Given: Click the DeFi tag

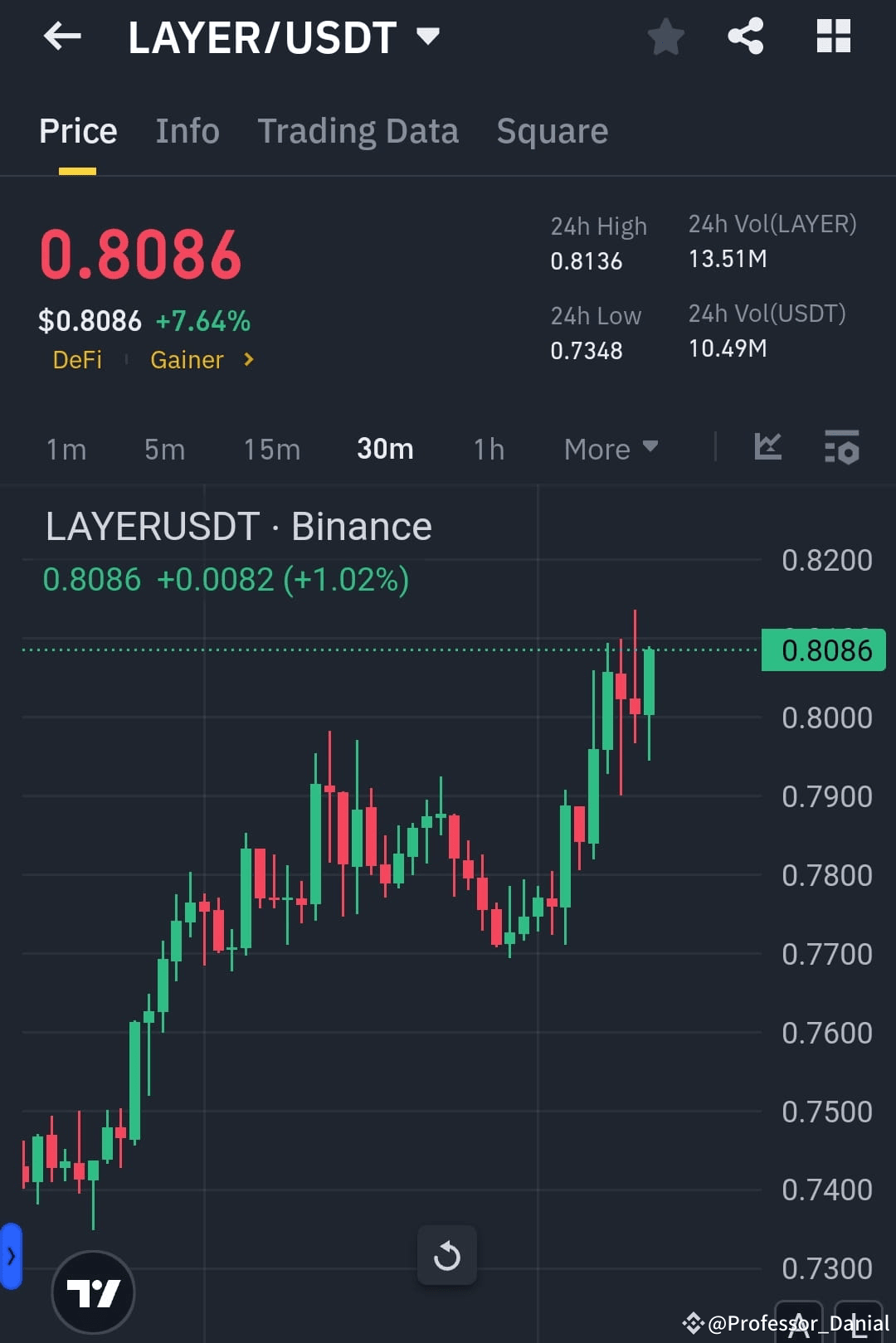Looking at the screenshot, I should click(x=77, y=359).
